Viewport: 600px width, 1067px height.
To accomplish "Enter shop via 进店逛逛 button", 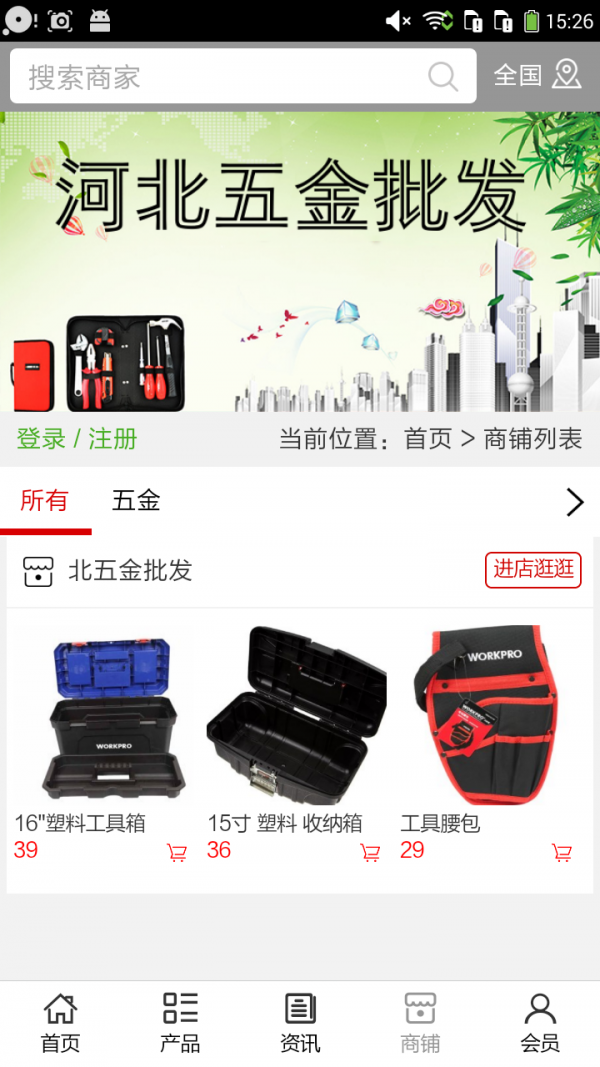I will [533, 570].
